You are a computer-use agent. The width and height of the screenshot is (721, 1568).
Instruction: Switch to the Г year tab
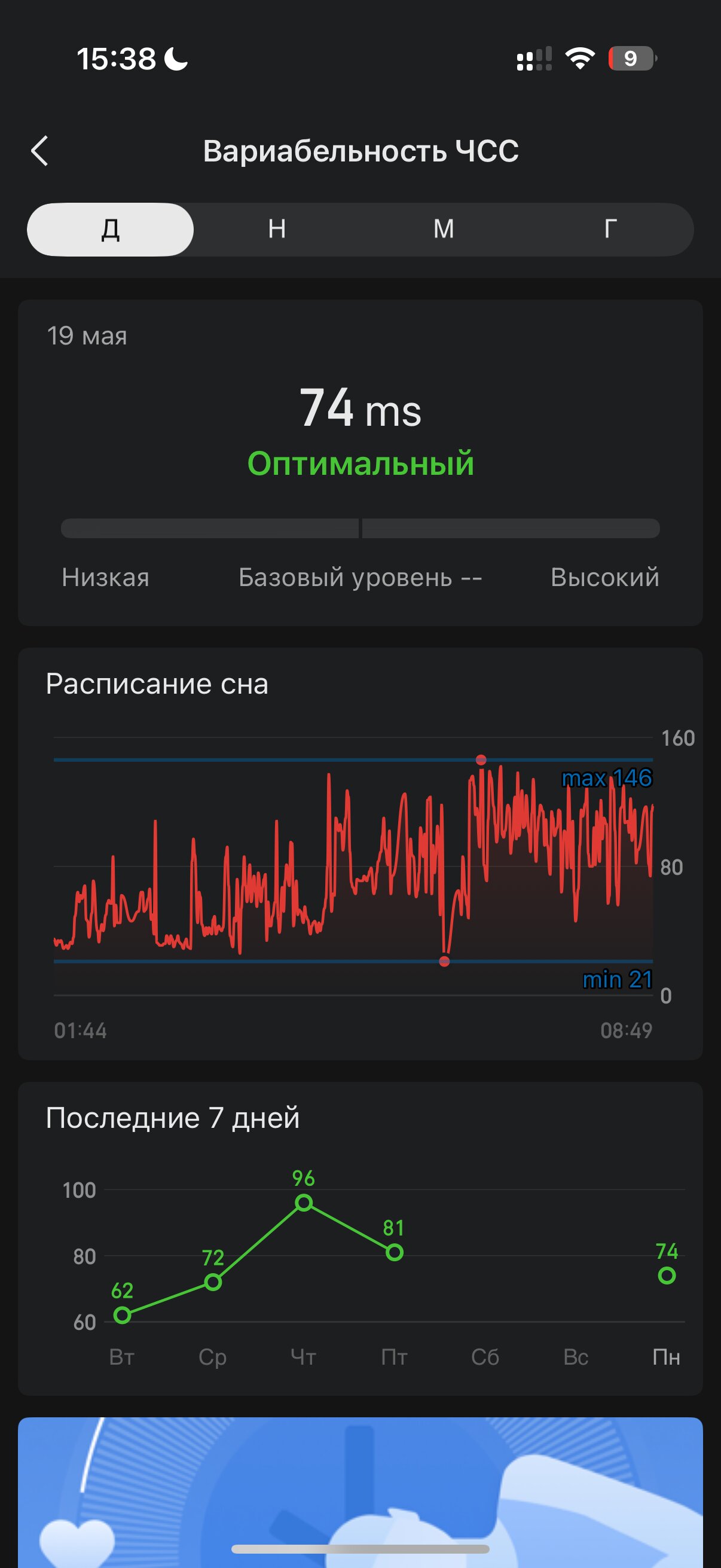tap(610, 230)
